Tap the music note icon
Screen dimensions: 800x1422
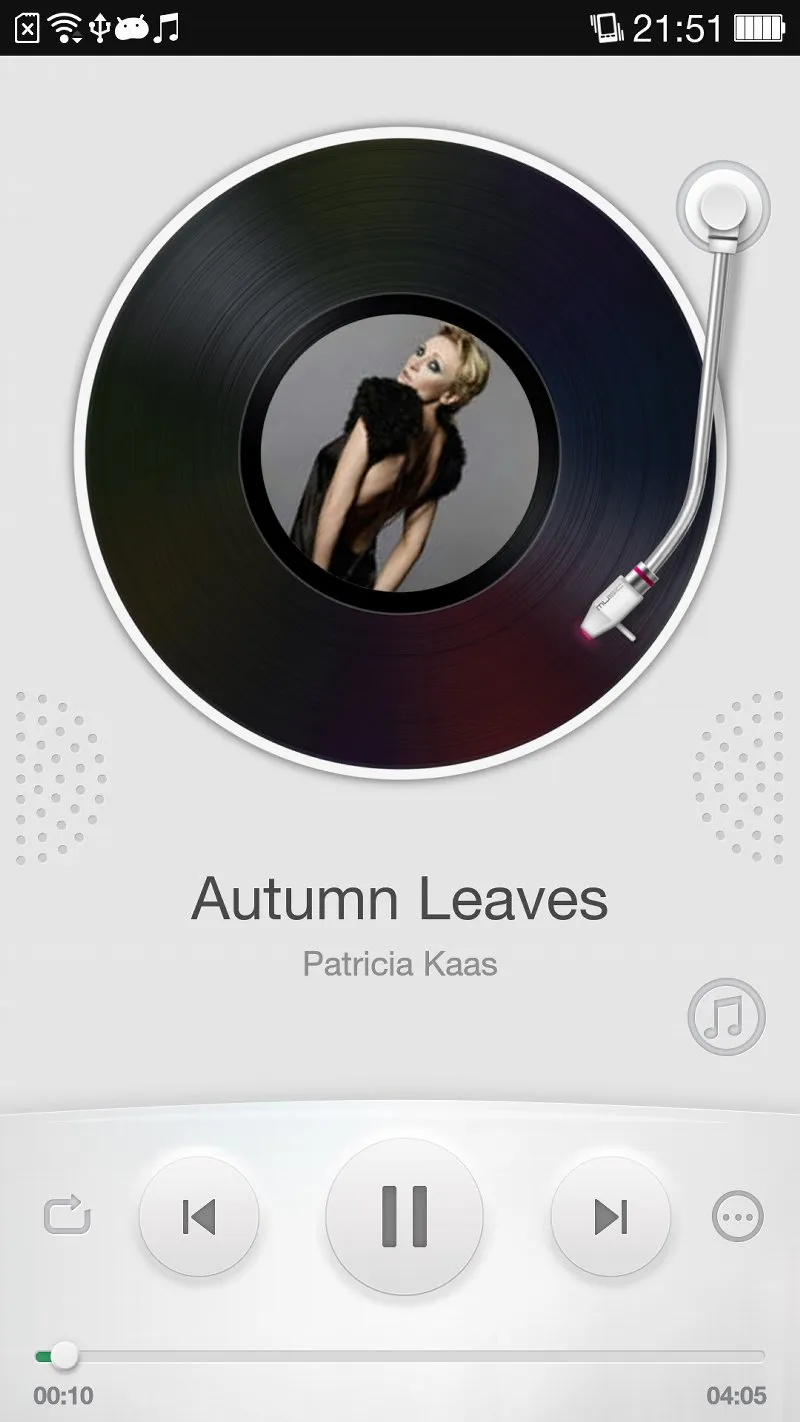726,1017
